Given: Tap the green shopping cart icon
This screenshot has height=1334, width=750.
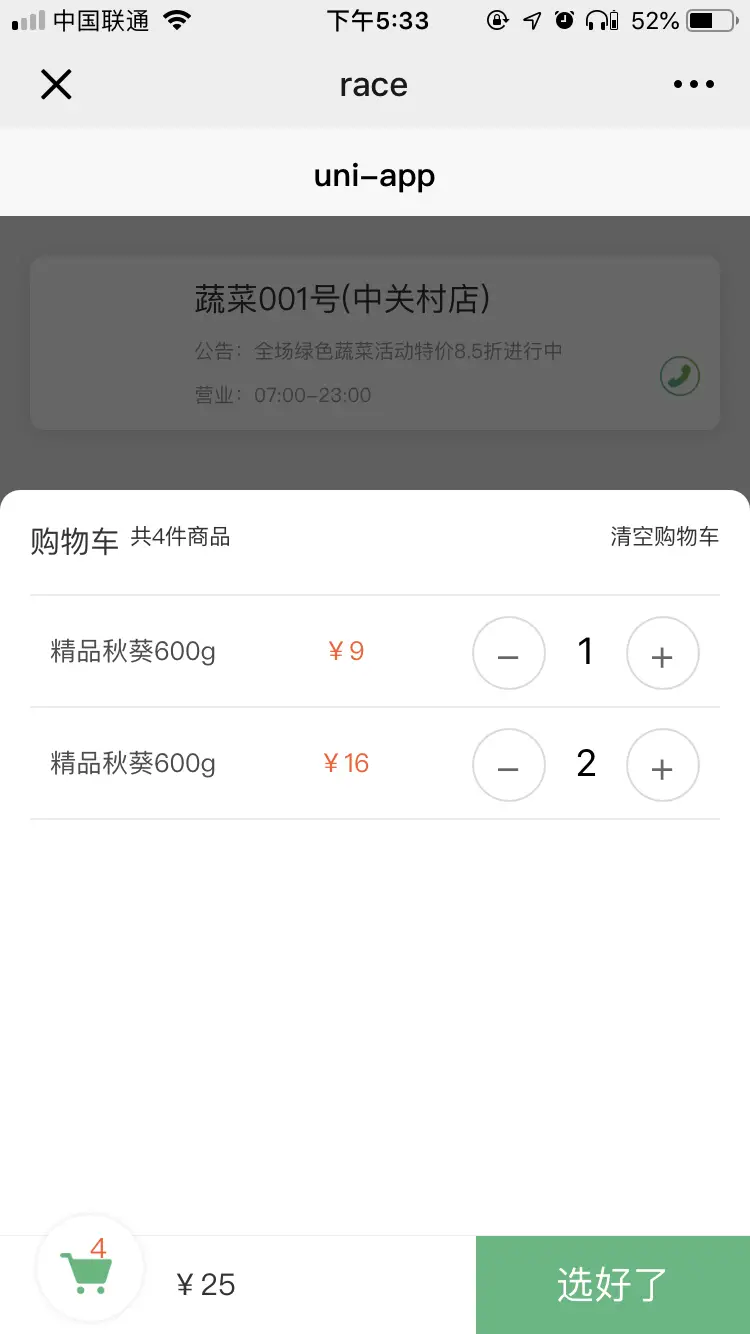Looking at the screenshot, I should coord(89,1270).
